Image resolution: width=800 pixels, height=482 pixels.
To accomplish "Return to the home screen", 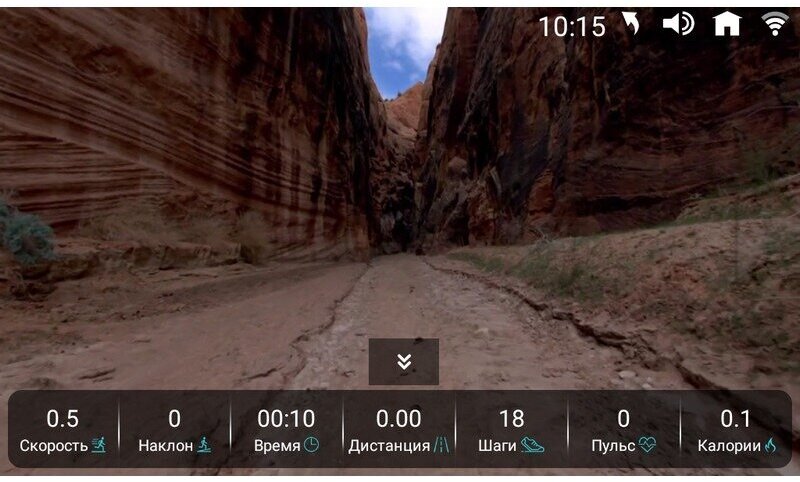I will (x=727, y=24).
